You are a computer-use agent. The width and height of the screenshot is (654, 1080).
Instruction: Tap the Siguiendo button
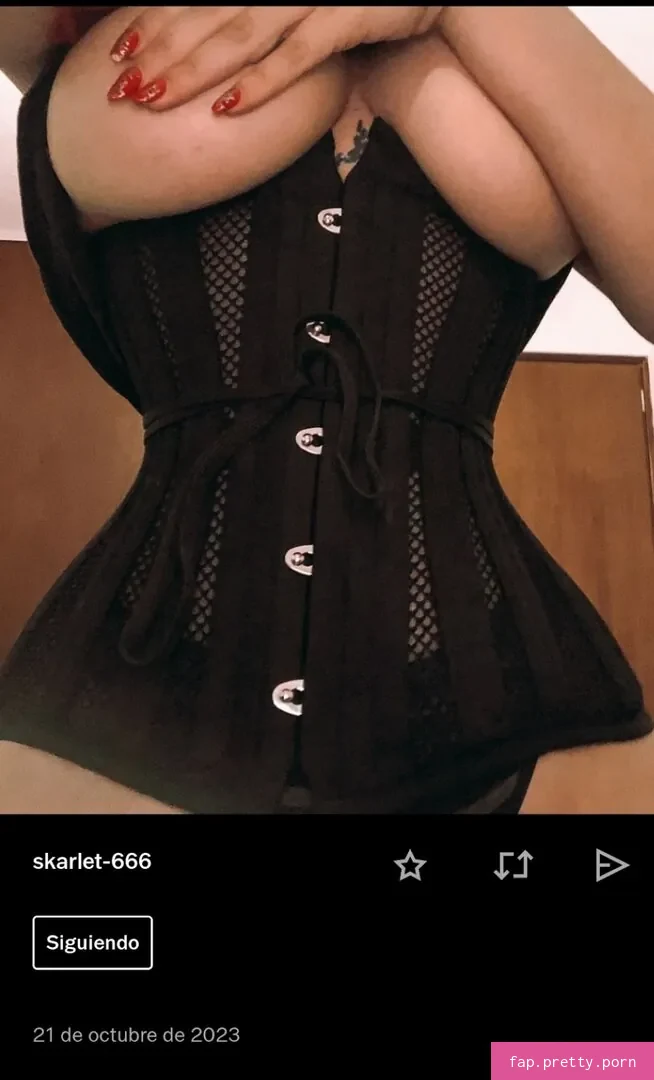92,942
